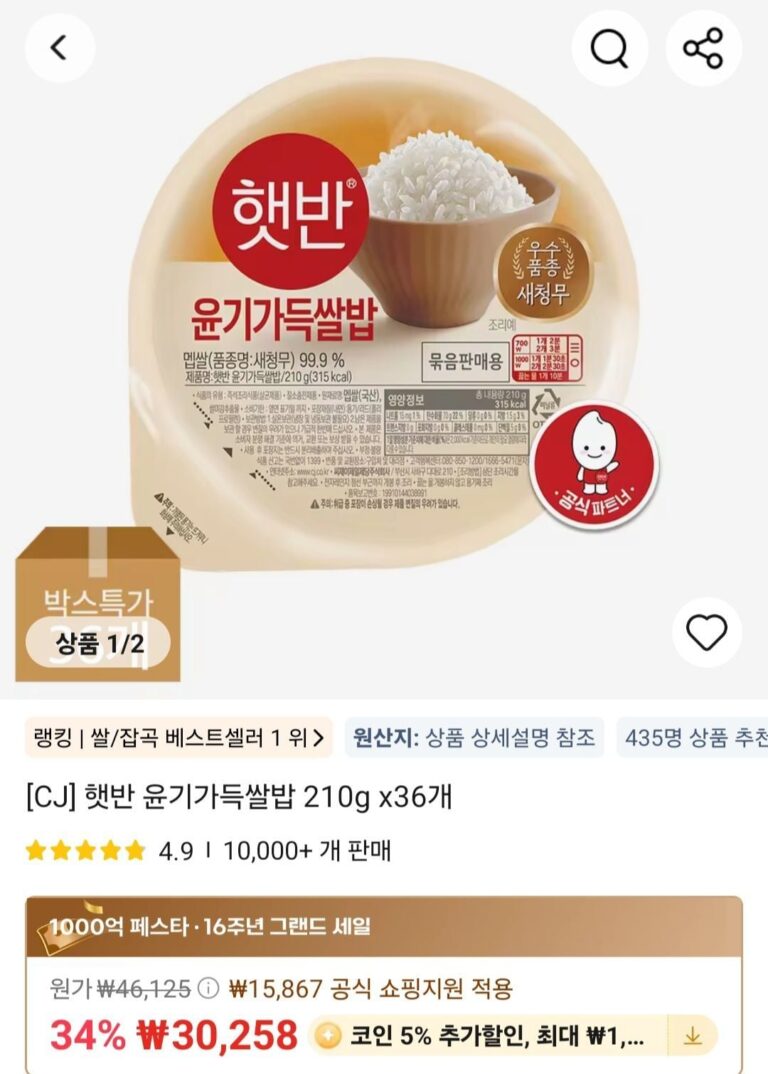
Task: Open 쌀/잡곡 베스트셀러 ranking link
Action: 176,738
